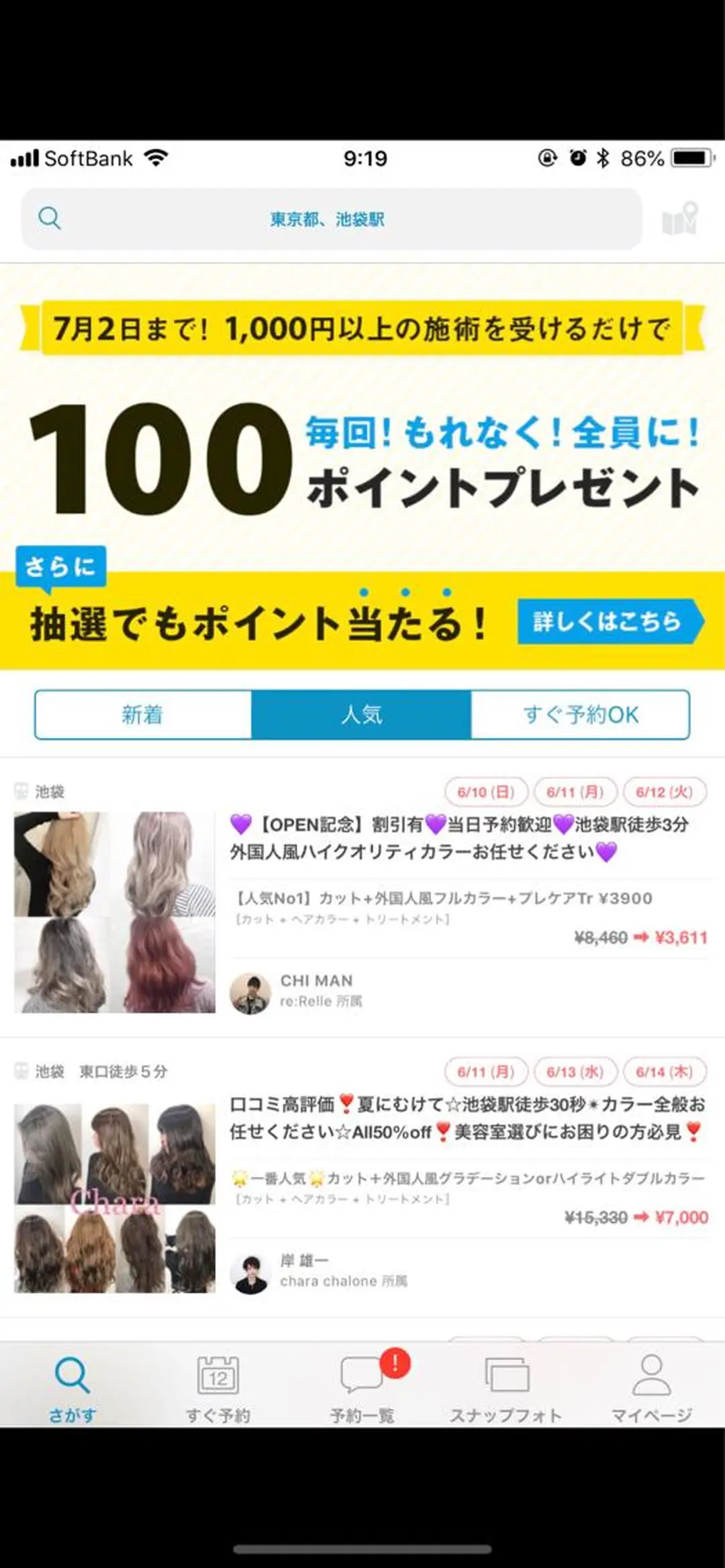Switch to the すぐ予約OK tab
725x1568 pixels.
(x=581, y=715)
